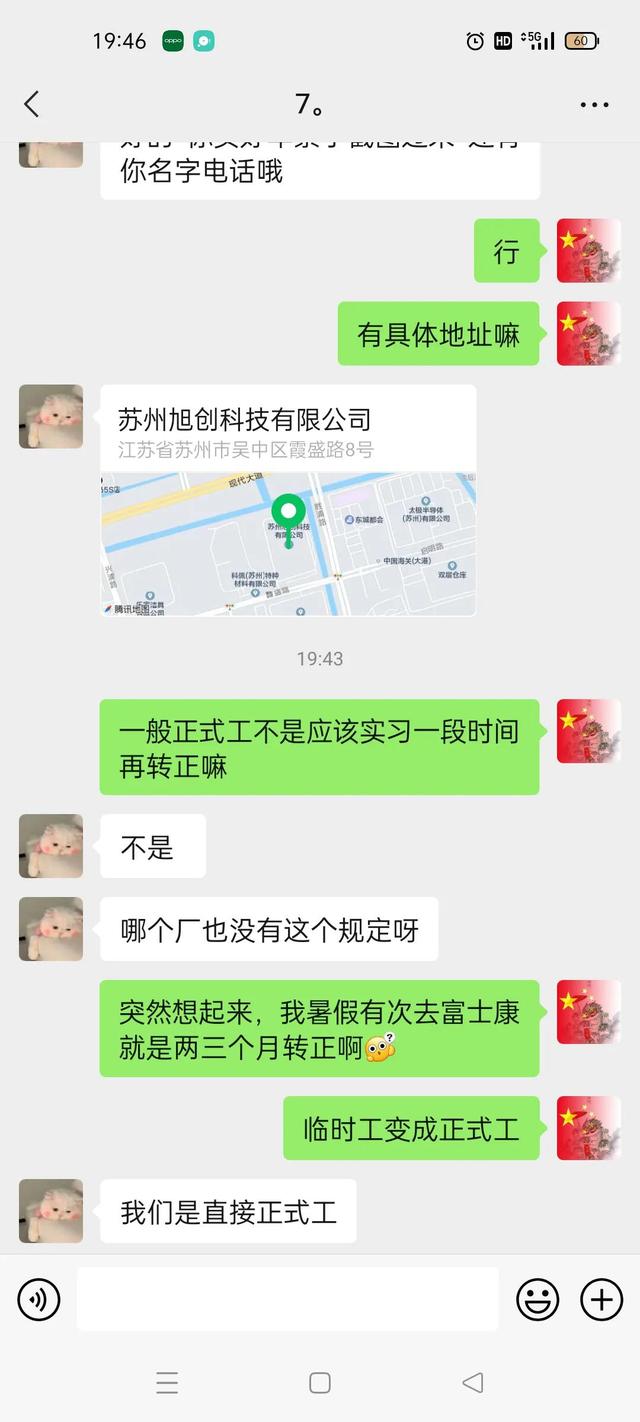
Task: Open the plus attachment menu
Action: click(602, 1299)
